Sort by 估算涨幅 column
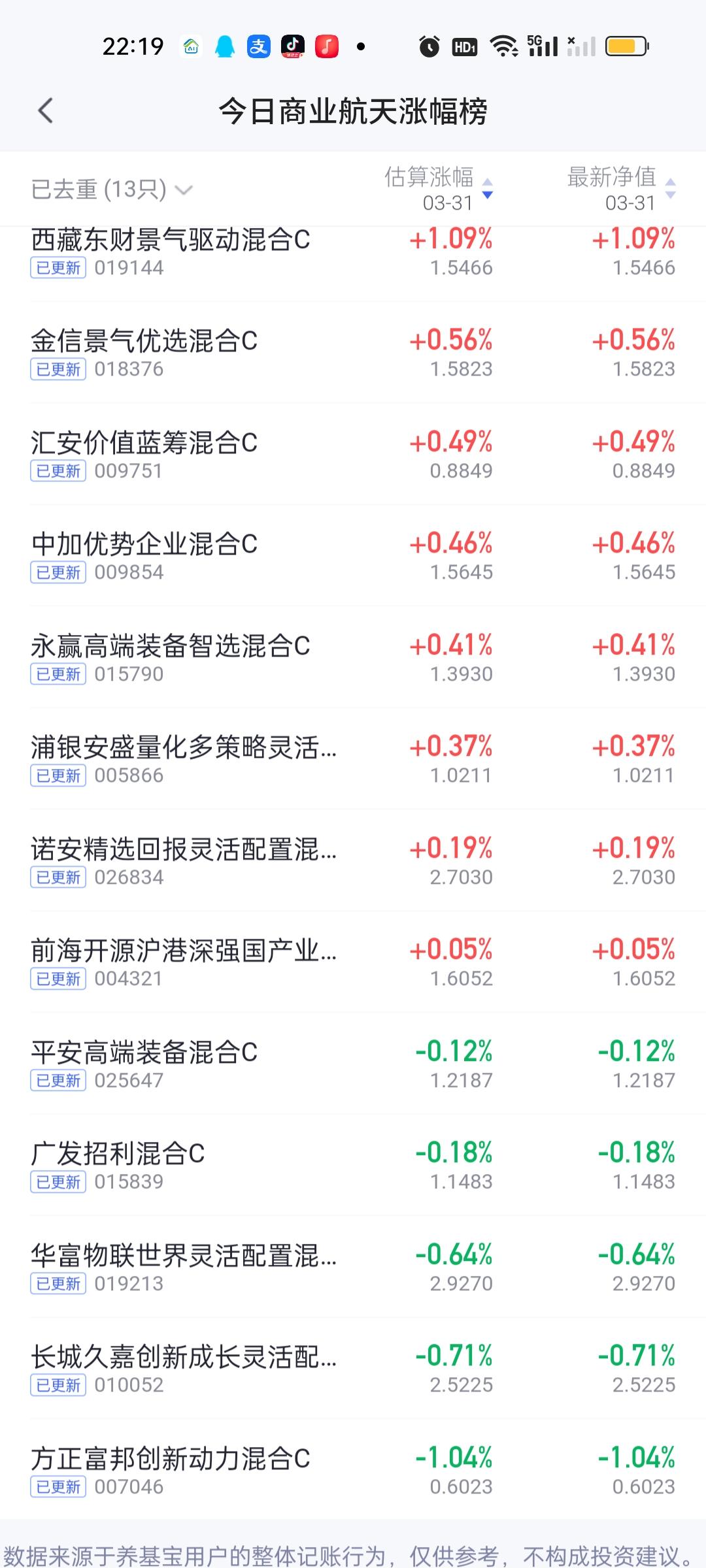The image size is (706, 1568). click(x=438, y=189)
